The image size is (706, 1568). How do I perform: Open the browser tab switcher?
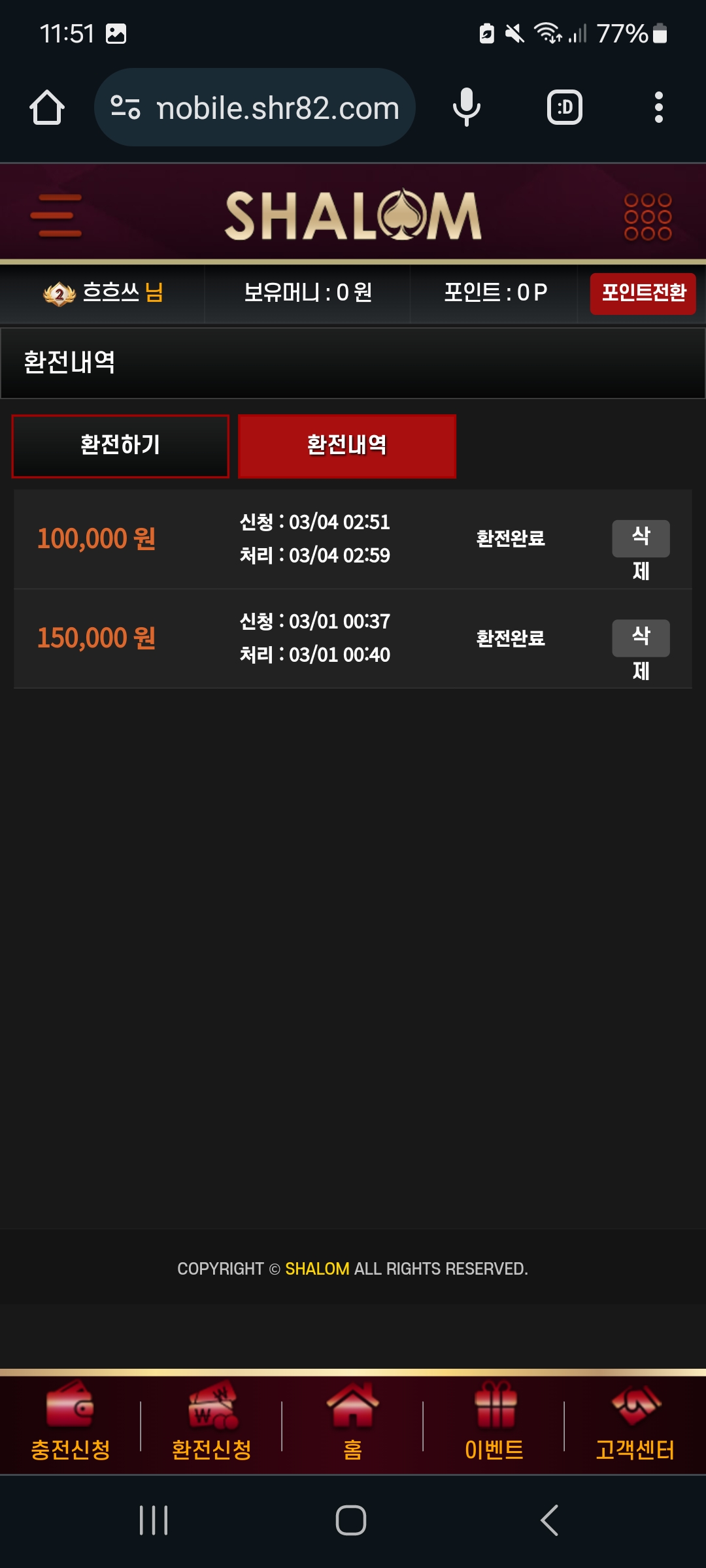tap(564, 108)
